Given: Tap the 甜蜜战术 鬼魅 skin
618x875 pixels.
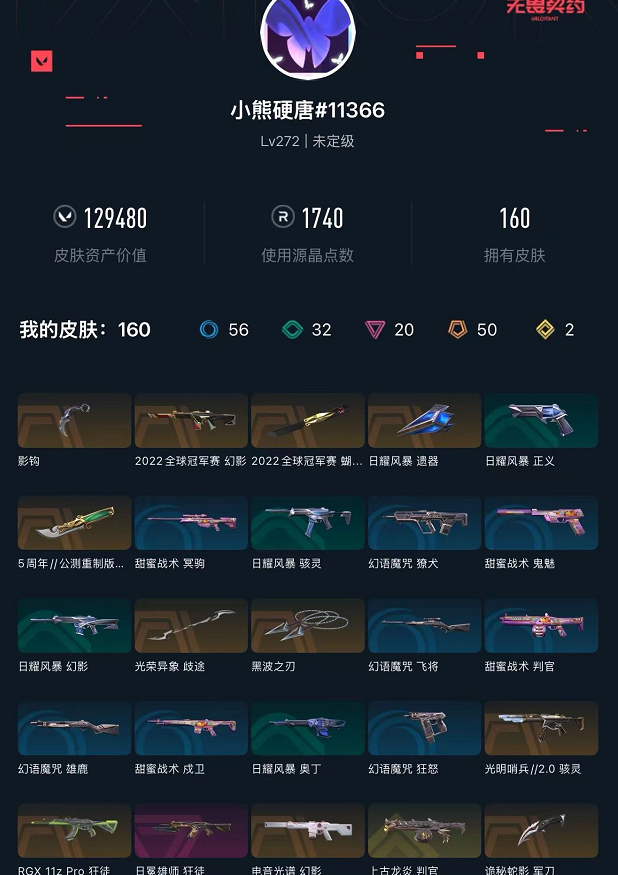Looking at the screenshot, I should (x=541, y=523).
